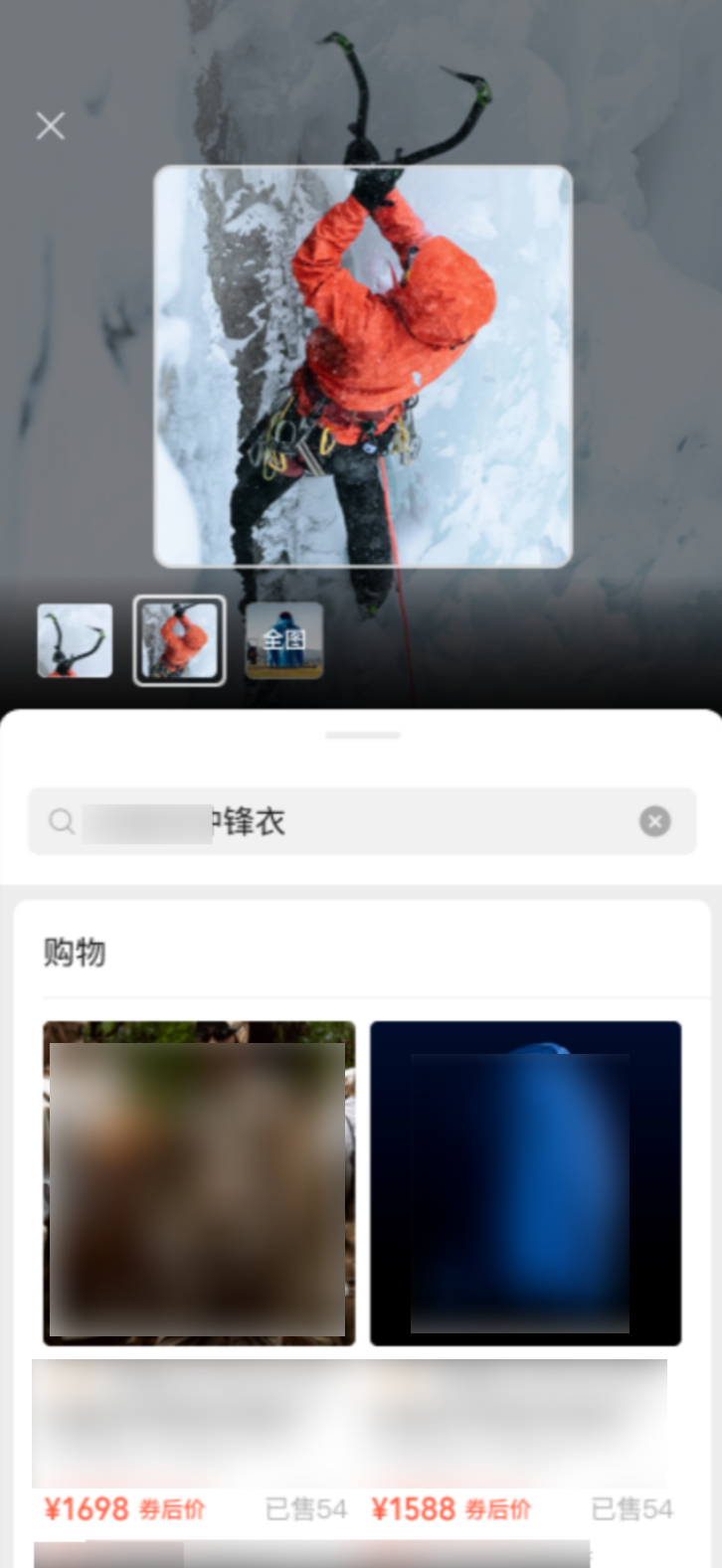Open the ¥1588 blue jacket product card
The width and height of the screenshot is (722, 1568).
click(x=525, y=1183)
